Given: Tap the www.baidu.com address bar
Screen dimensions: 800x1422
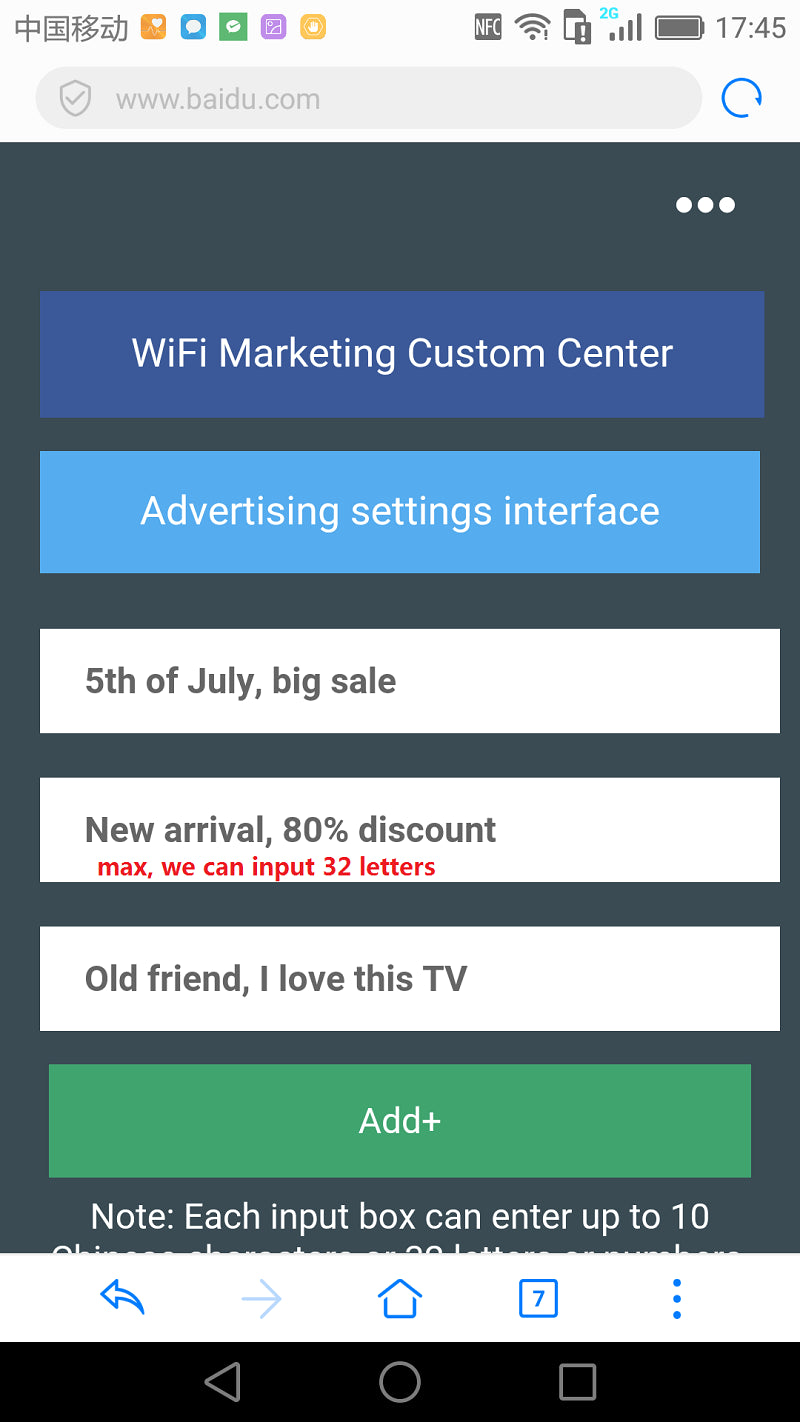Looking at the screenshot, I should pyautogui.click(x=368, y=98).
